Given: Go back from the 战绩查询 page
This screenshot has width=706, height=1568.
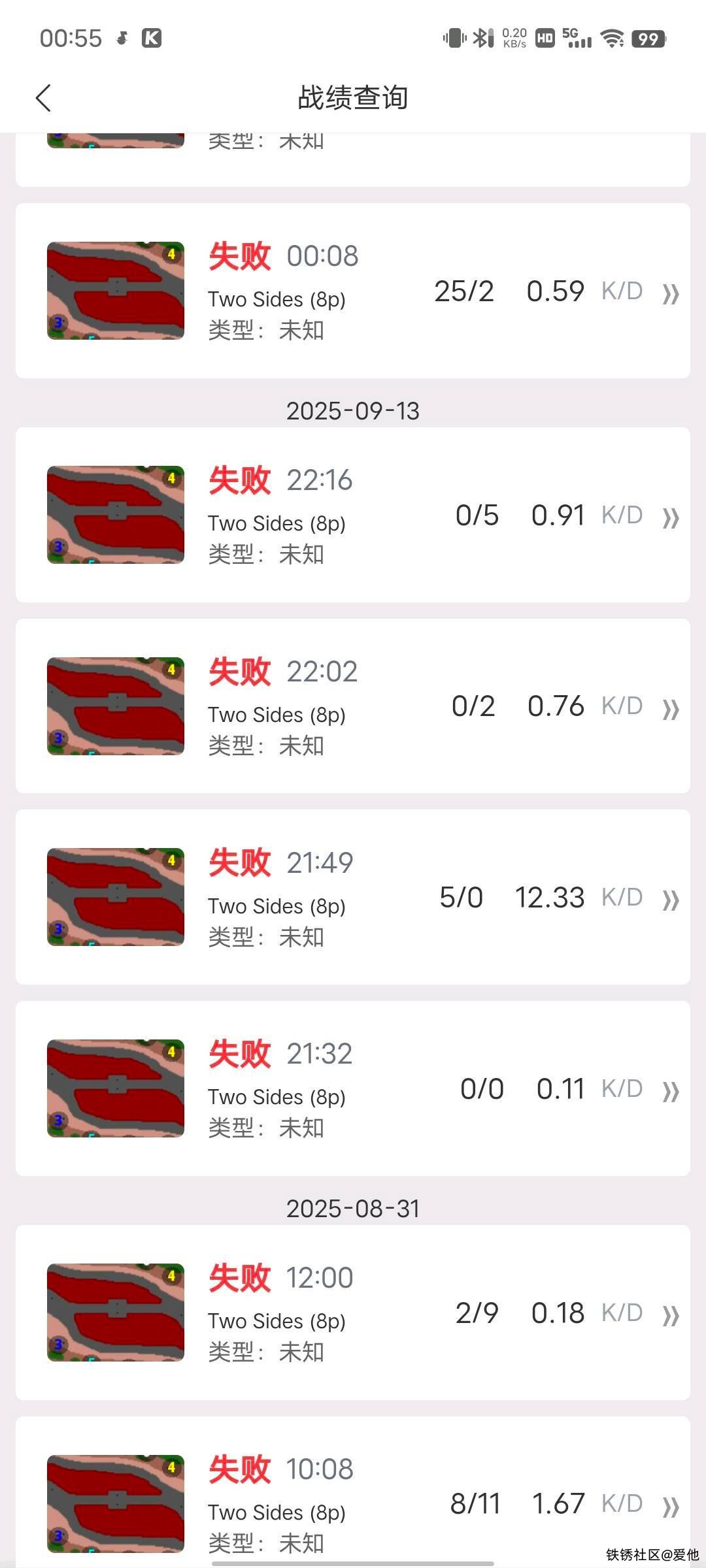Looking at the screenshot, I should pos(43,98).
